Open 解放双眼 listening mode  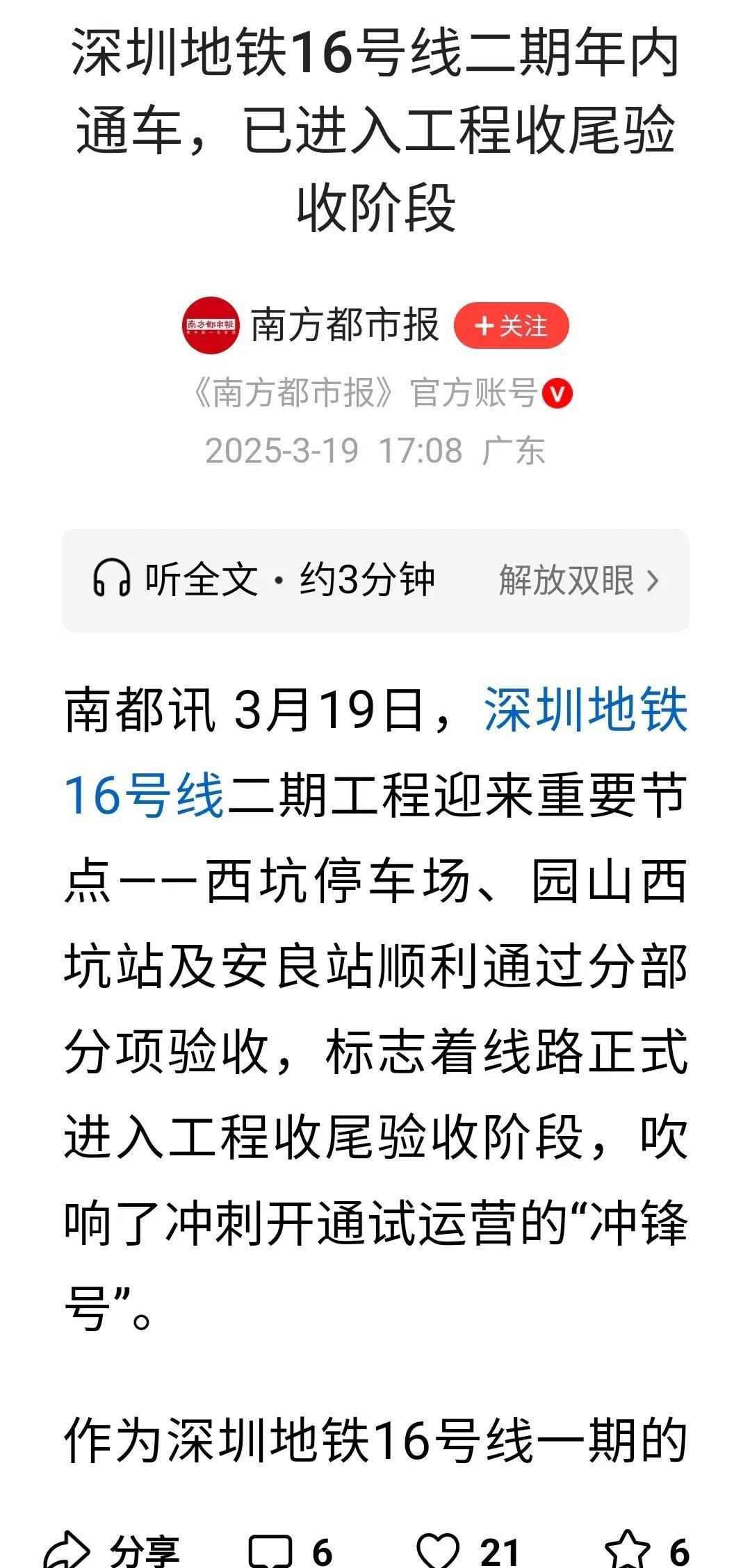[578, 580]
